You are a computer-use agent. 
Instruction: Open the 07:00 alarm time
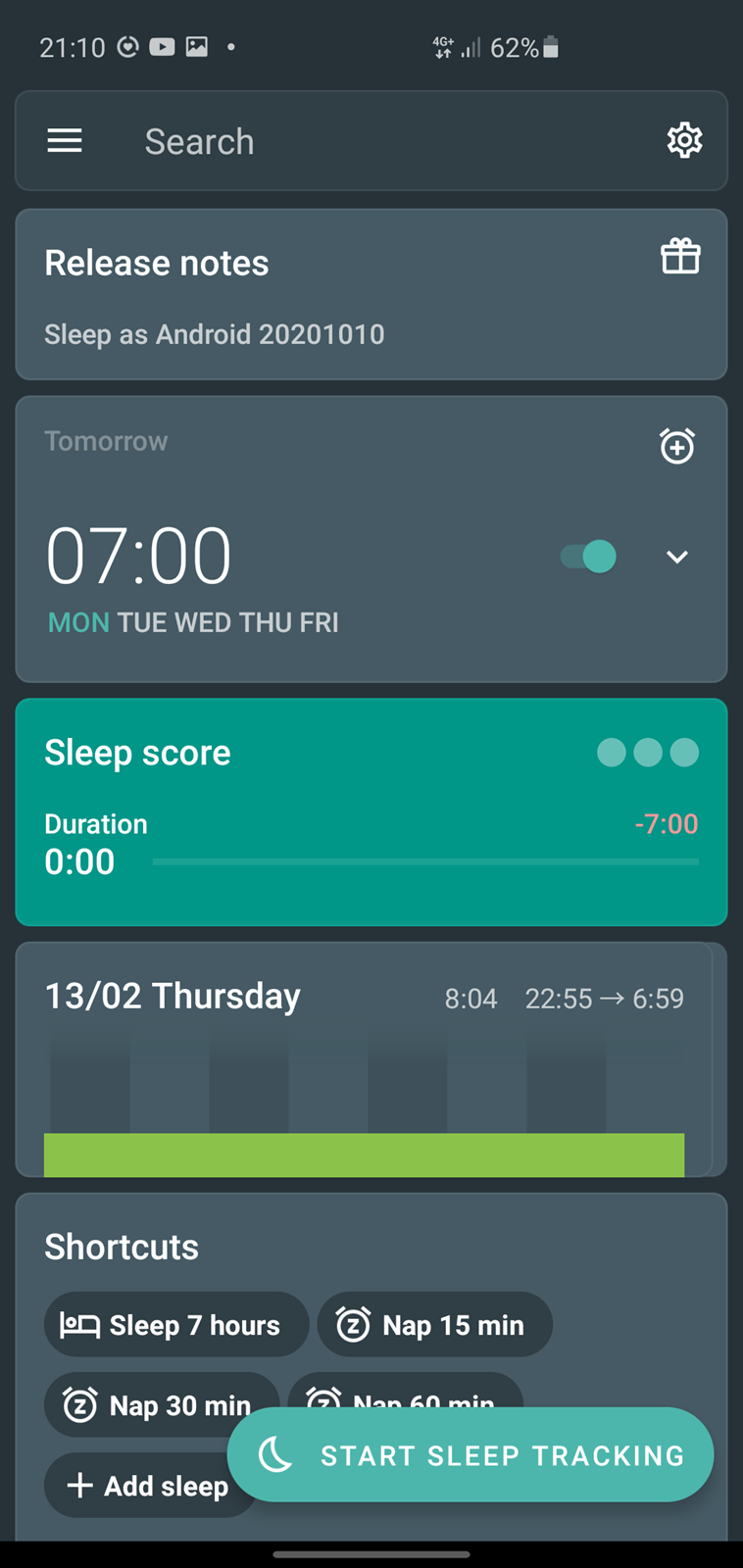click(x=138, y=556)
